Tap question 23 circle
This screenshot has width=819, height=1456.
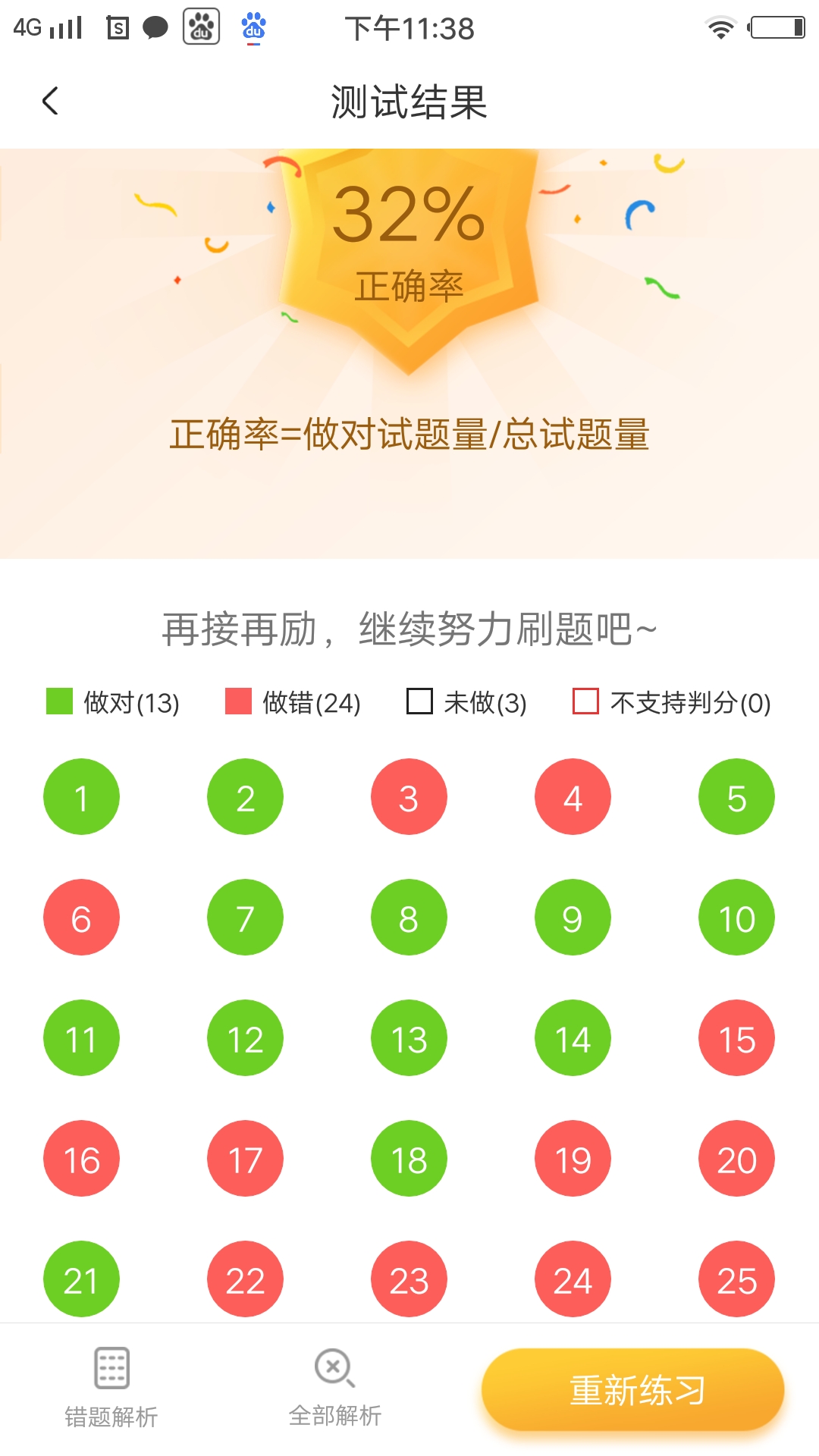click(x=409, y=1279)
